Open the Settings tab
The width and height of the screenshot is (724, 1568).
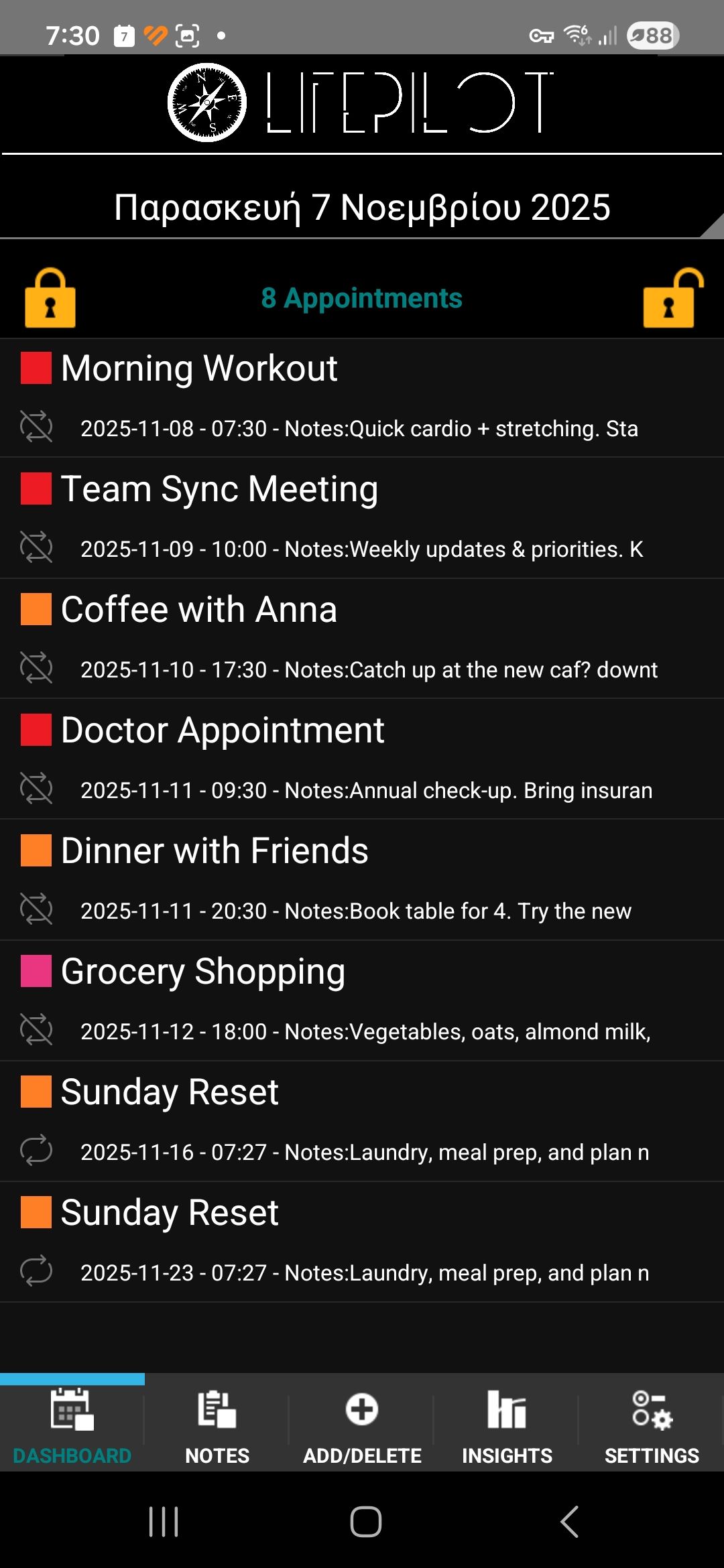[652, 1425]
